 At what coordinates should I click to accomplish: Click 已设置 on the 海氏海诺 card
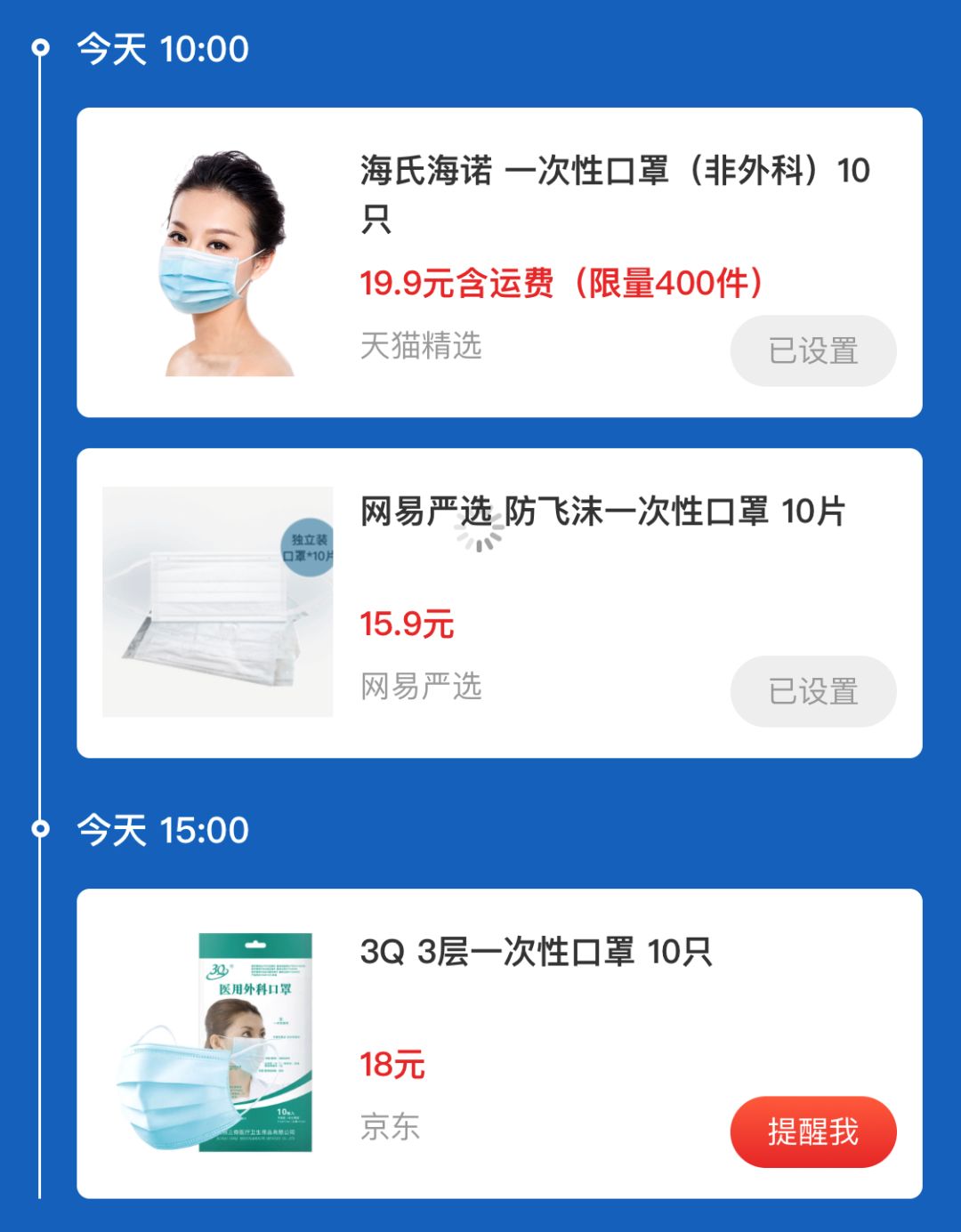pos(813,350)
